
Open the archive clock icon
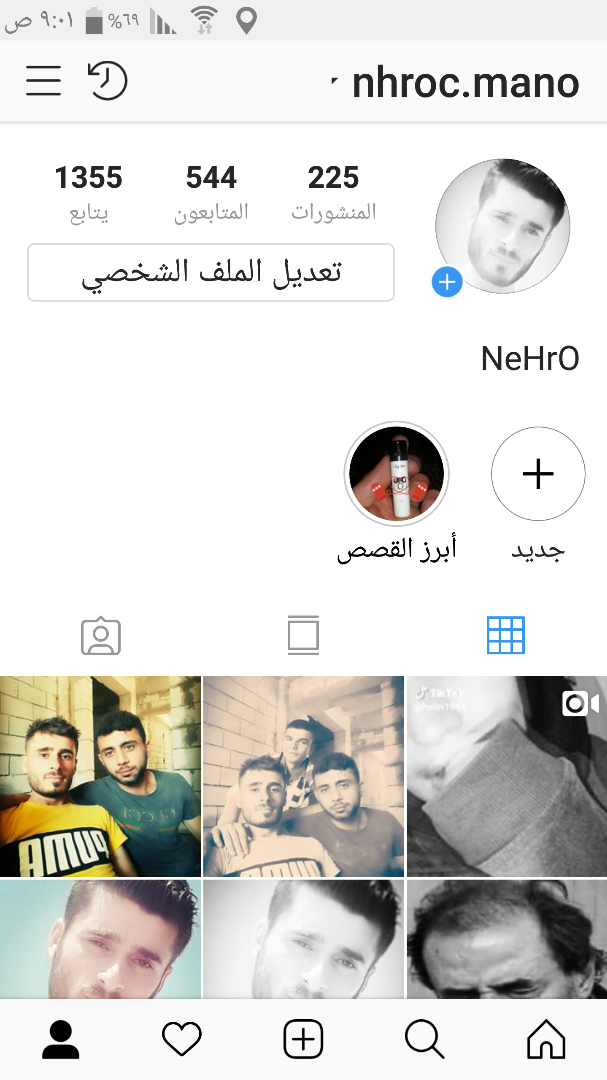pos(108,80)
